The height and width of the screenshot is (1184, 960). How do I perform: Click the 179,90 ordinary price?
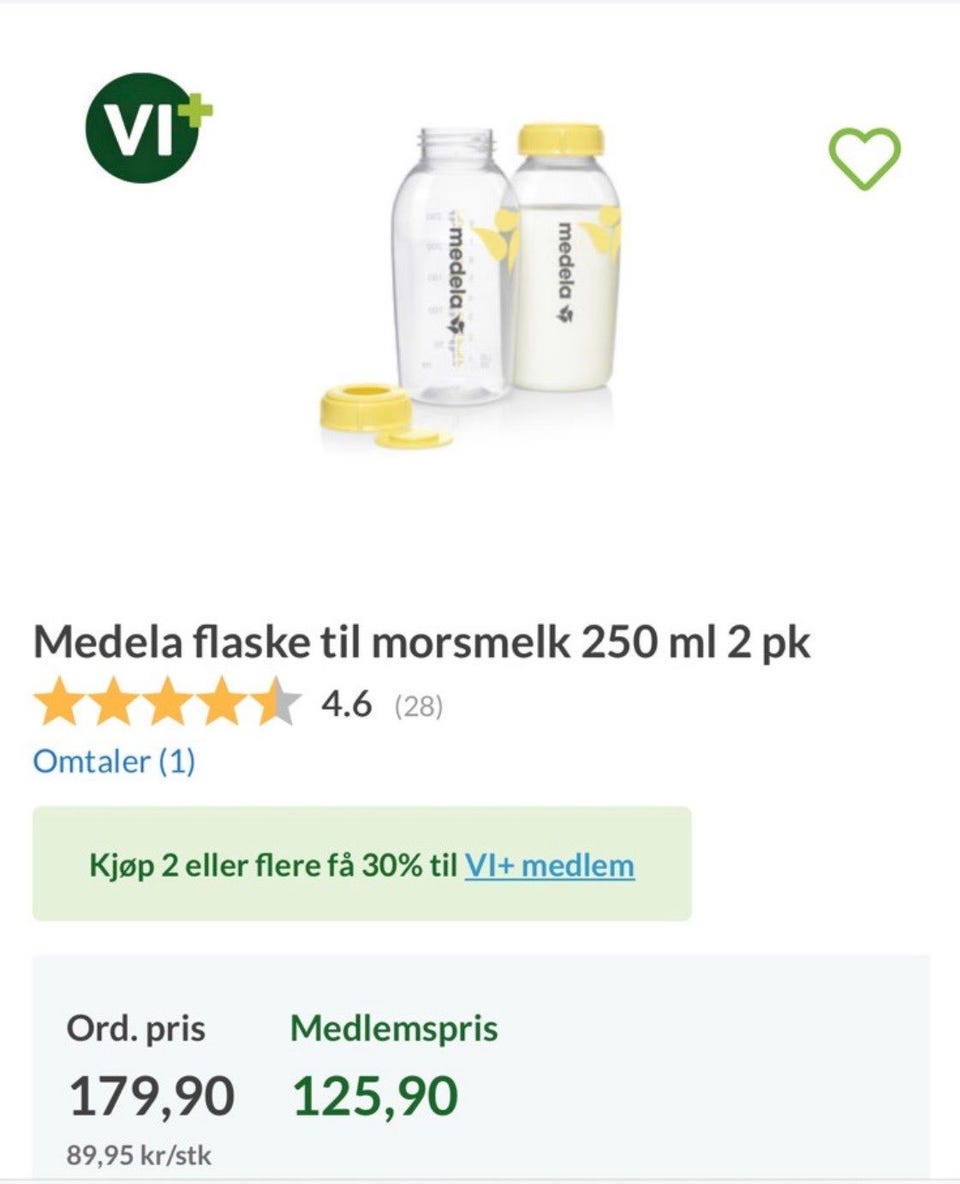click(x=149, y=1095)
